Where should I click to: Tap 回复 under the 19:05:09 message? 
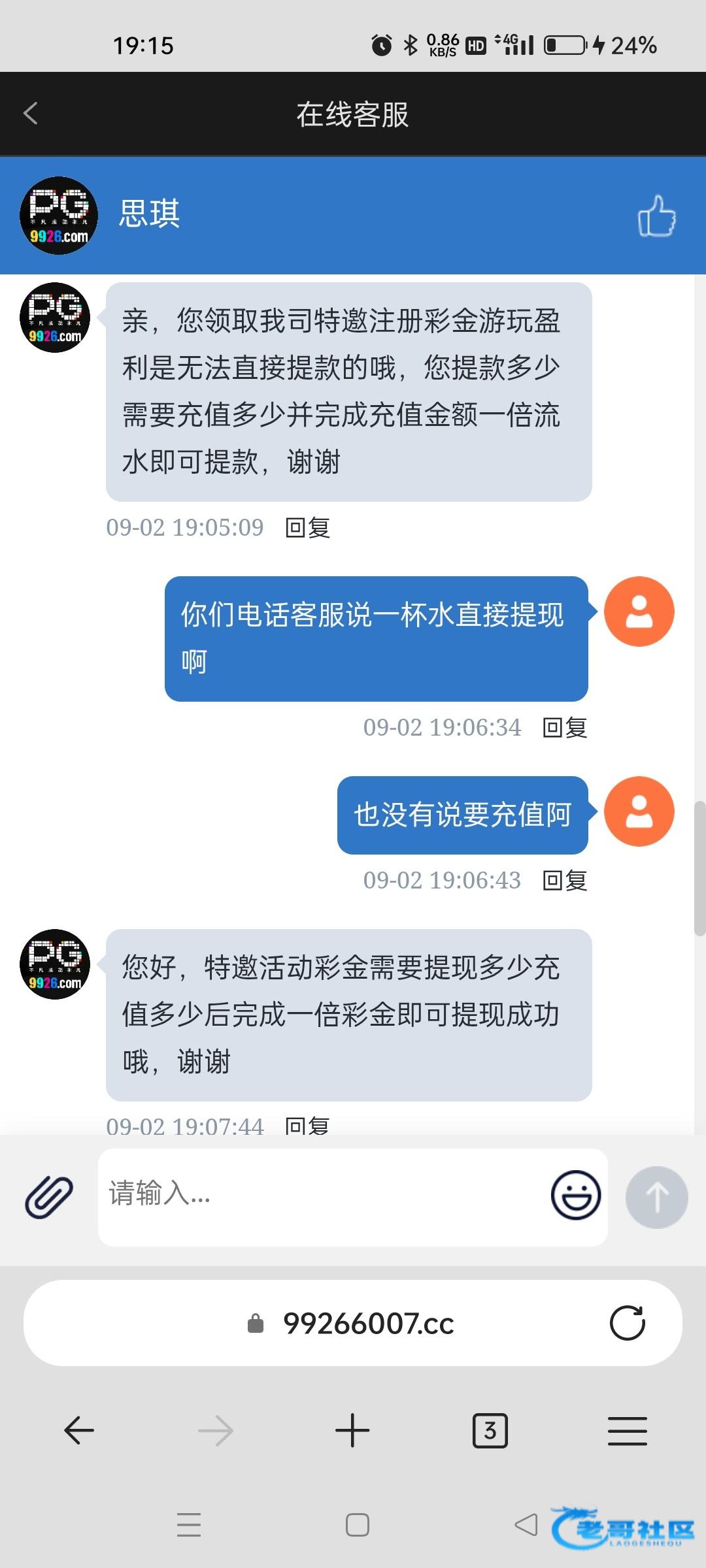(307, 527)
